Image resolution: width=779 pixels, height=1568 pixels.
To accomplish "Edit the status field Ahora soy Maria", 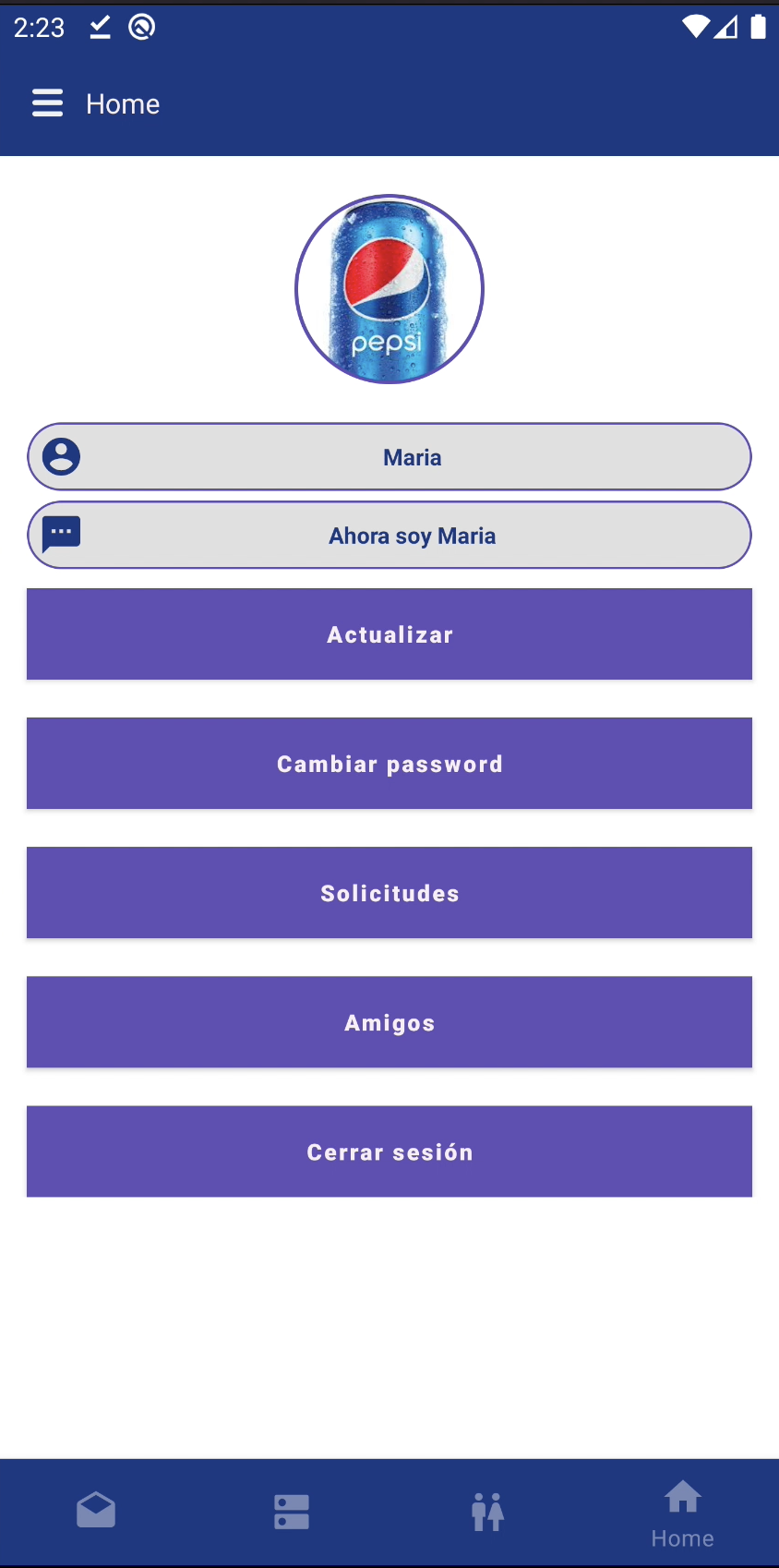I will tap(389, 535).
